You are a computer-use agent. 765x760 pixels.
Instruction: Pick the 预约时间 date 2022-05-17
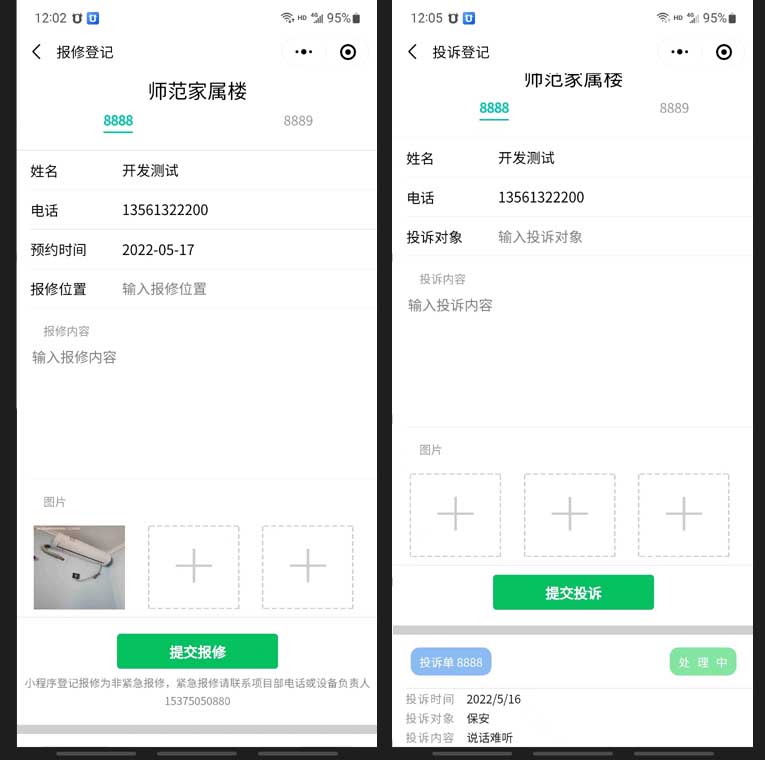pyautogui.click(x=158, y=250)
